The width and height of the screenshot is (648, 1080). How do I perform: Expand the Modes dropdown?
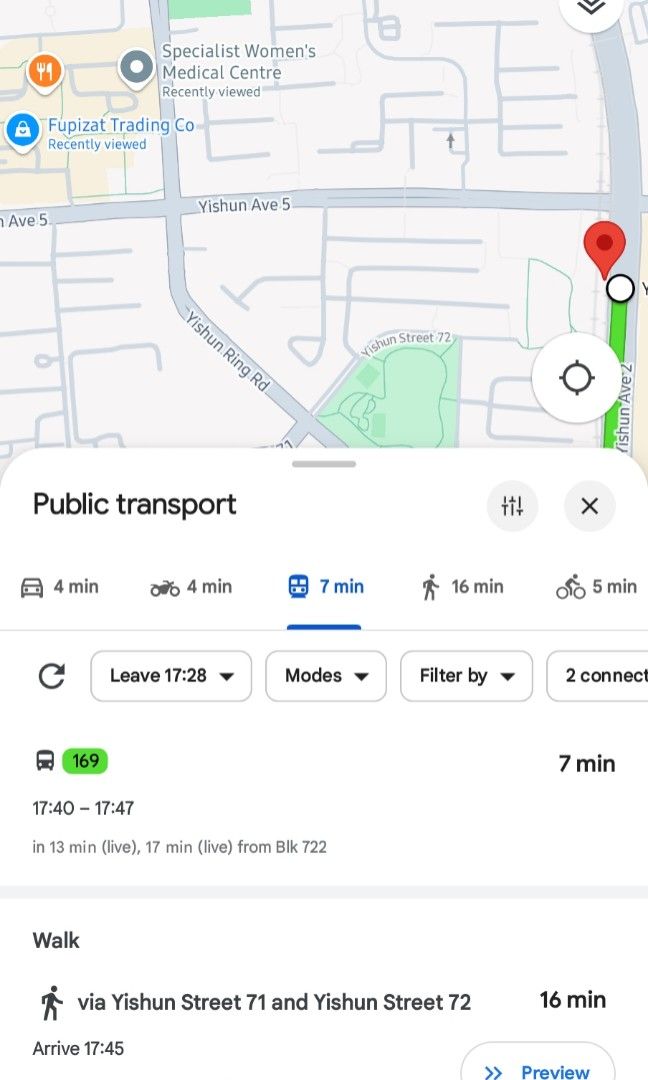[326, 676]
